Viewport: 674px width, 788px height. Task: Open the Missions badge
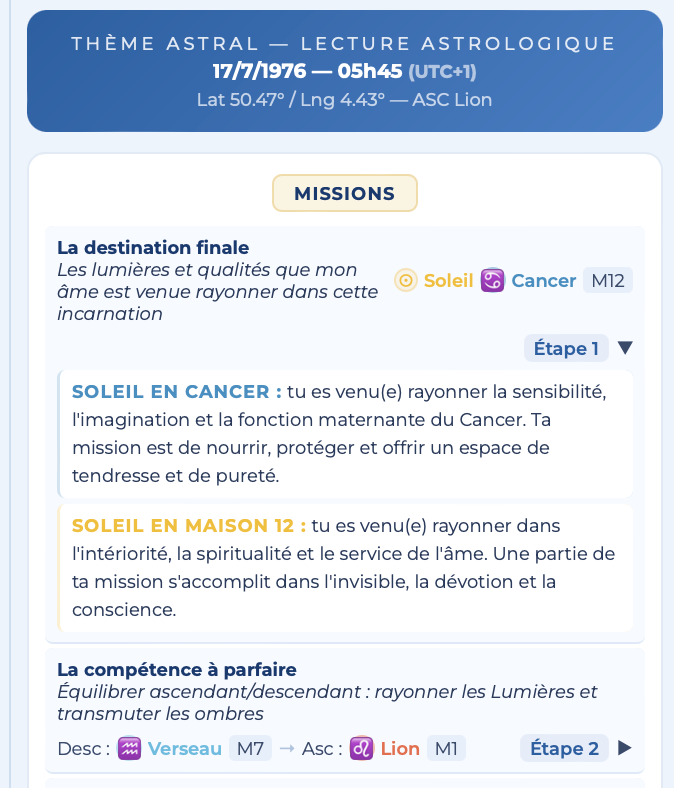point(344,193)
